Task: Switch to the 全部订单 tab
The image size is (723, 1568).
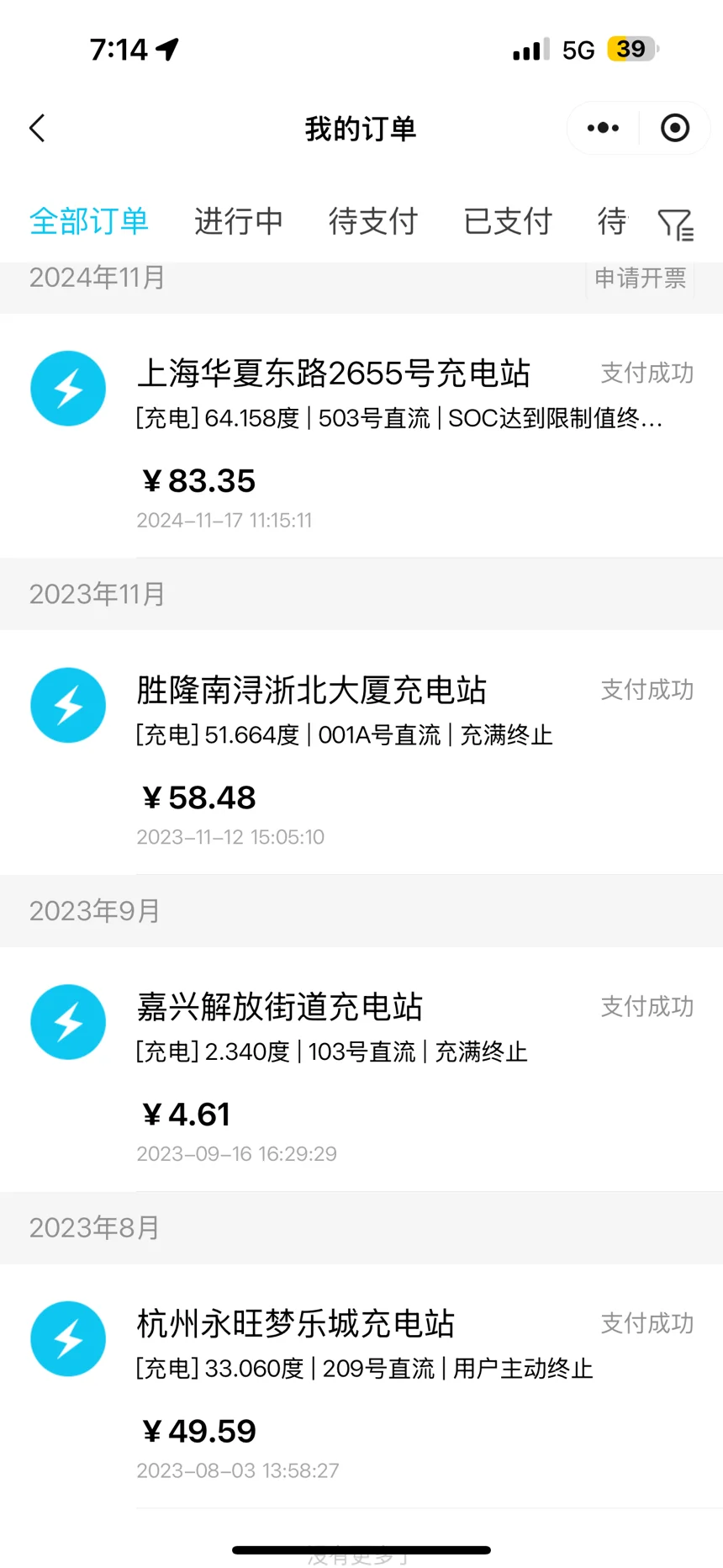Action: (x=88, y=221)
